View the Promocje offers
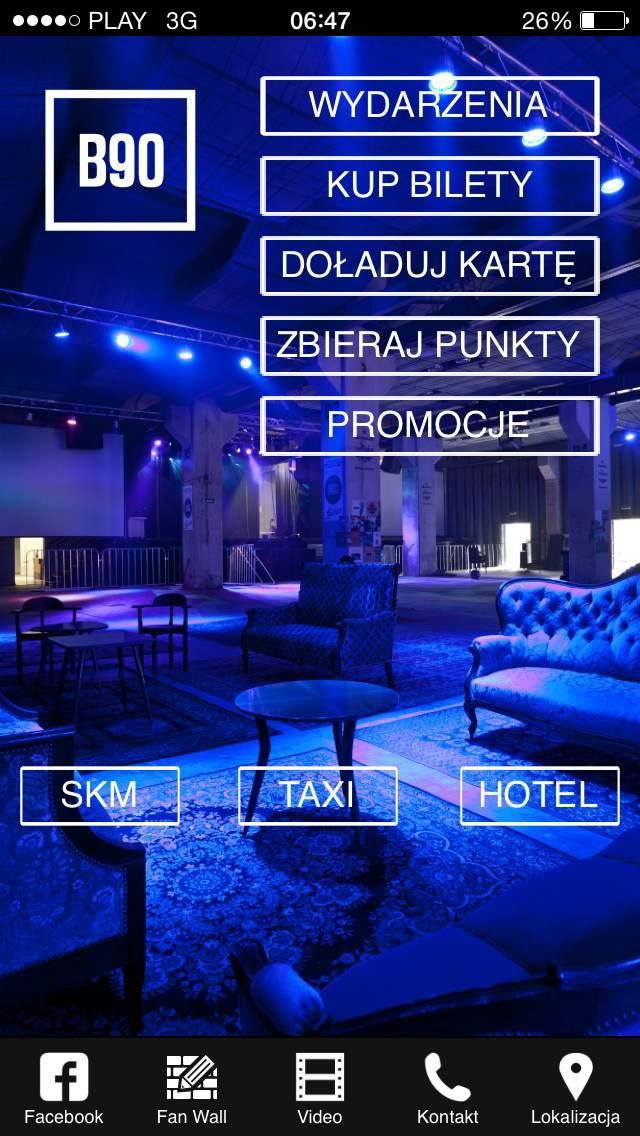640x1136 pixels. [x=429, y=425]
